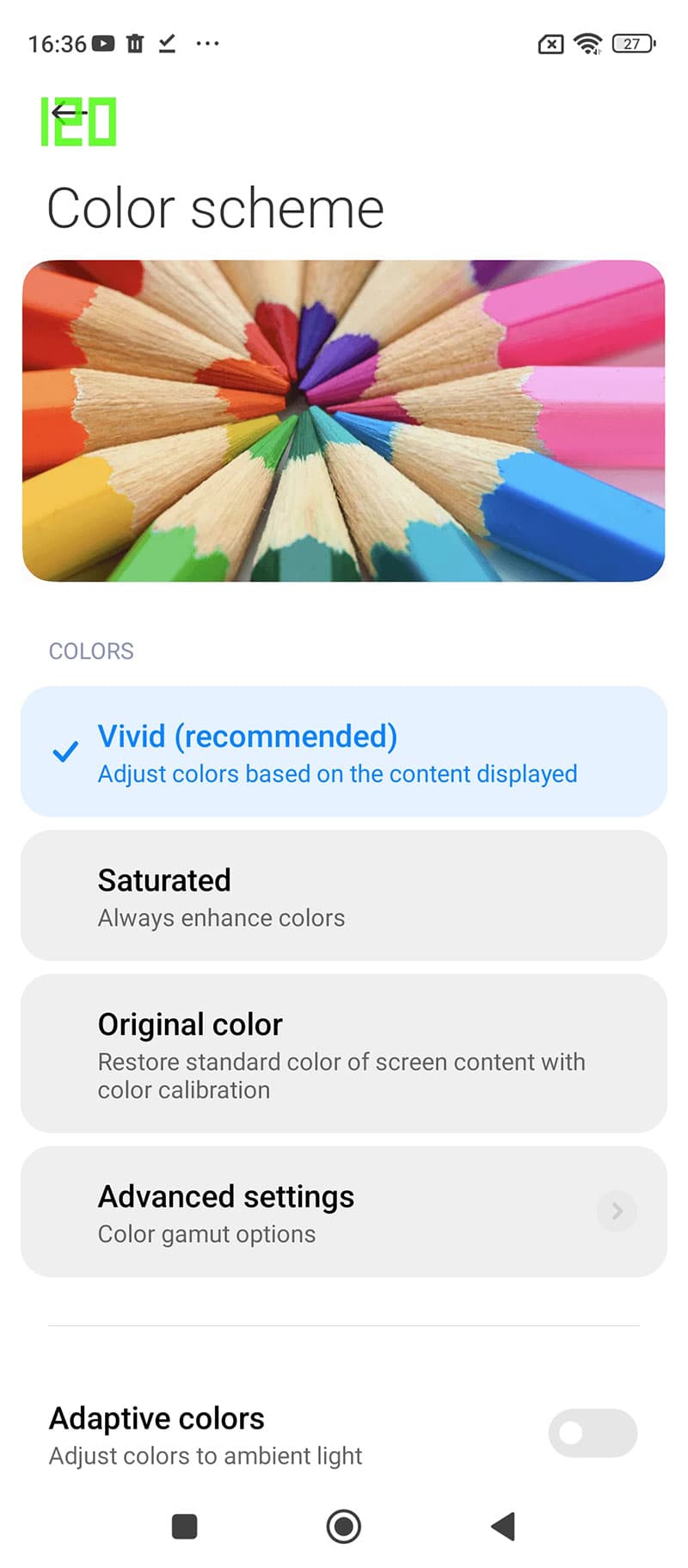Enable the Adaptive colors switch
This screenshot has width=688, height=1568.
click(x=592, y=1433)
